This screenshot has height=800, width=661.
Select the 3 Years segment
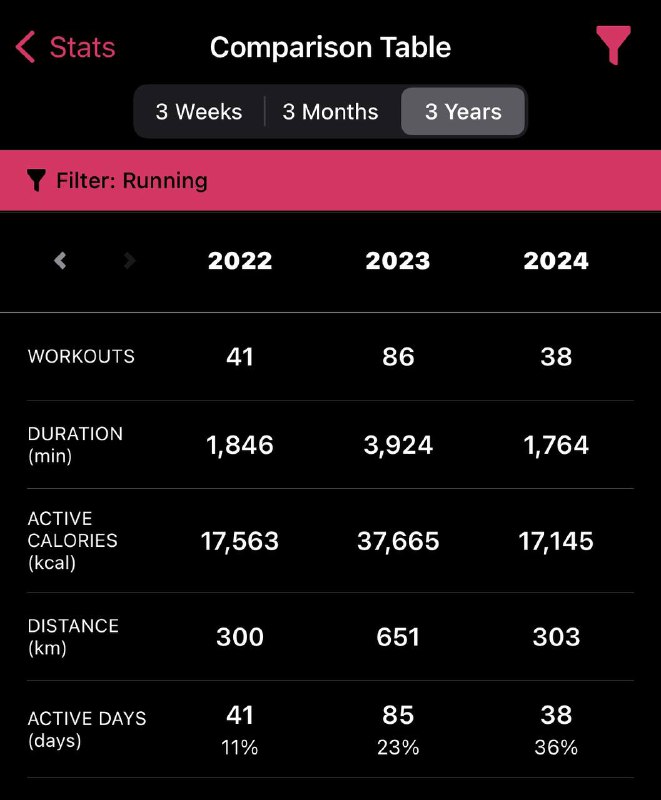[463, 111]
